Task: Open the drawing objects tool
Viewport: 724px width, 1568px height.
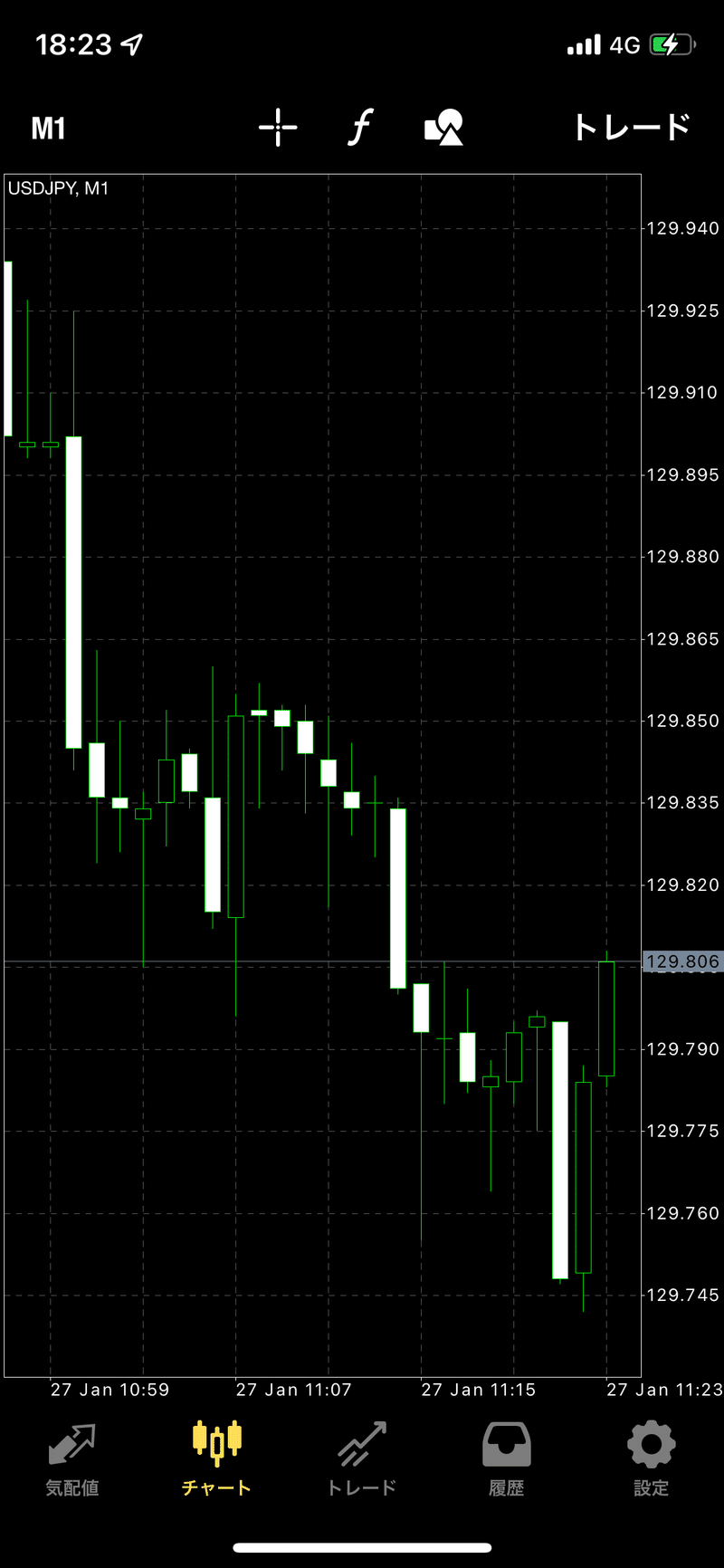Action: [443, 128]
